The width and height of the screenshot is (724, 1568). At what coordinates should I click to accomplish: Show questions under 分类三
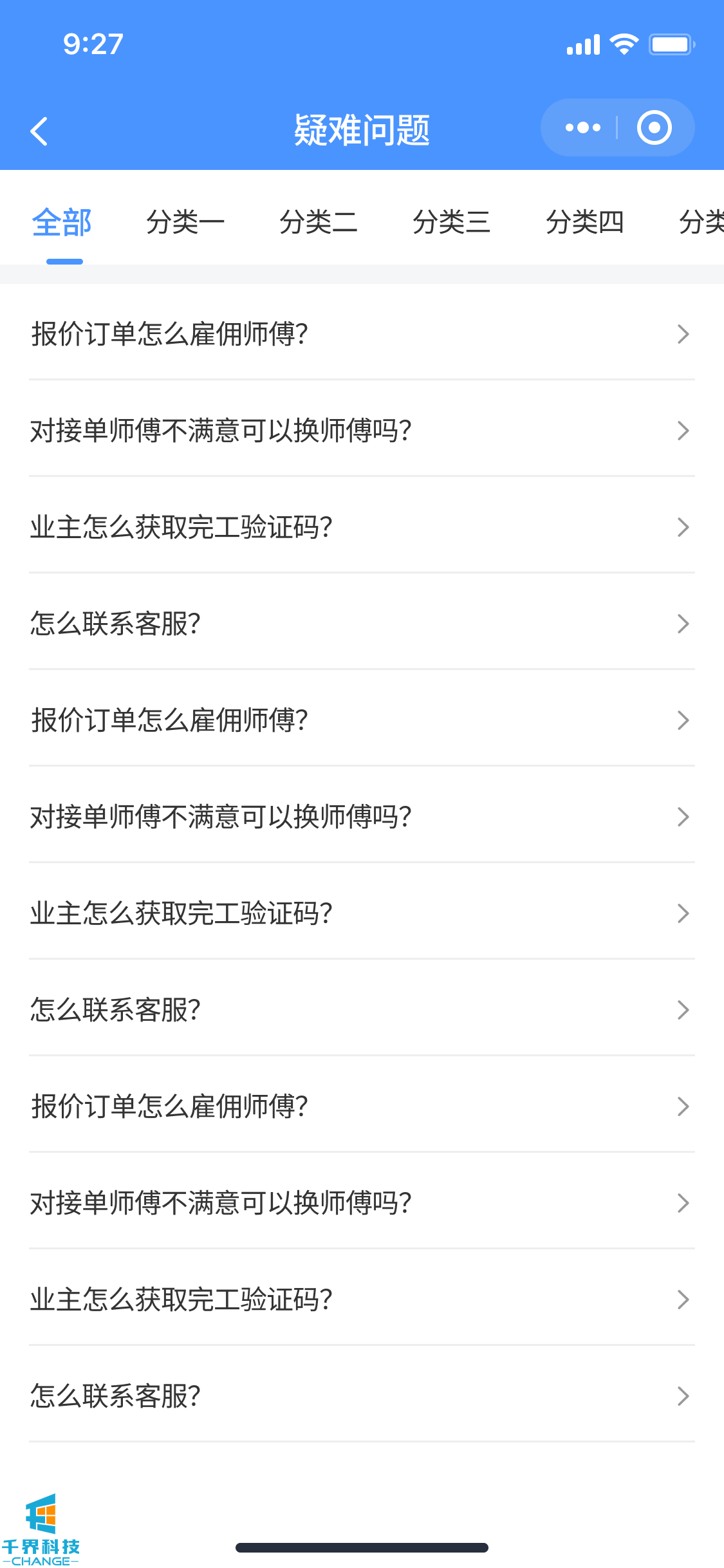[451, 223]
